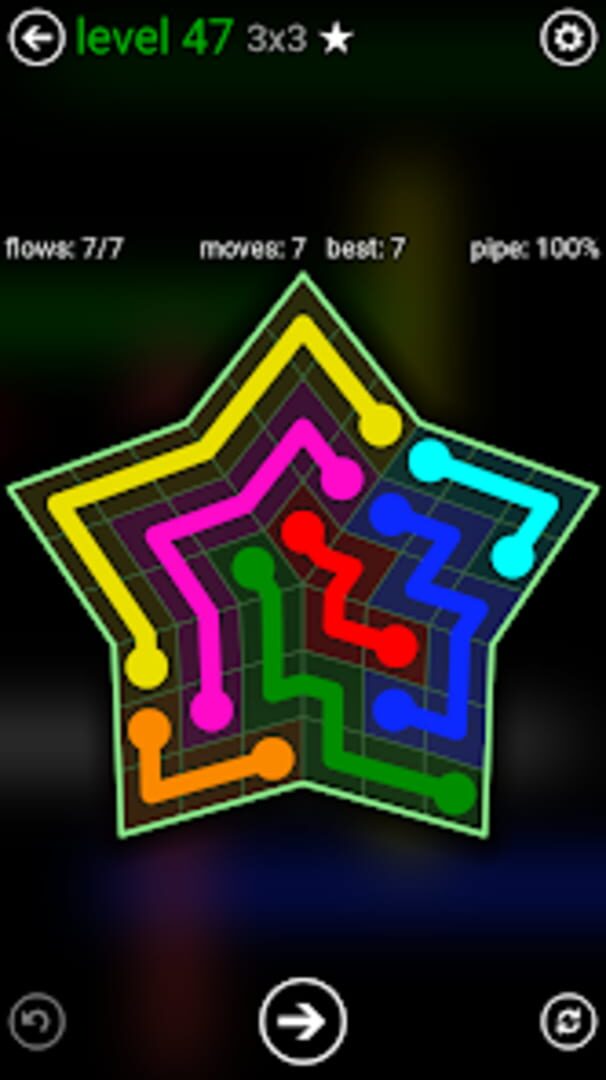Go back using the top arrow
Viewport: 606px width, 1080px height.
point(37,38)
